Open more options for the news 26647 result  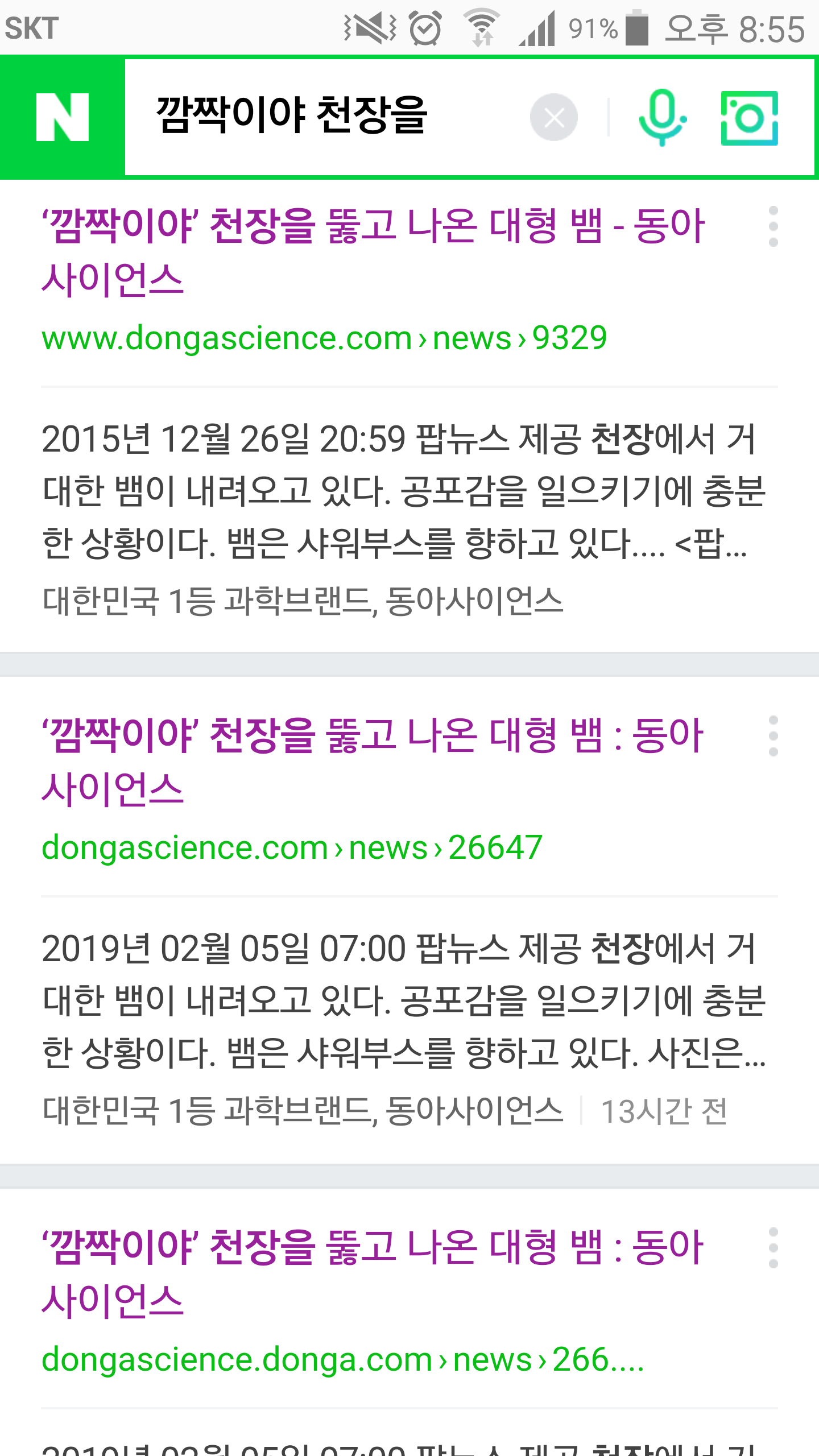773,736
